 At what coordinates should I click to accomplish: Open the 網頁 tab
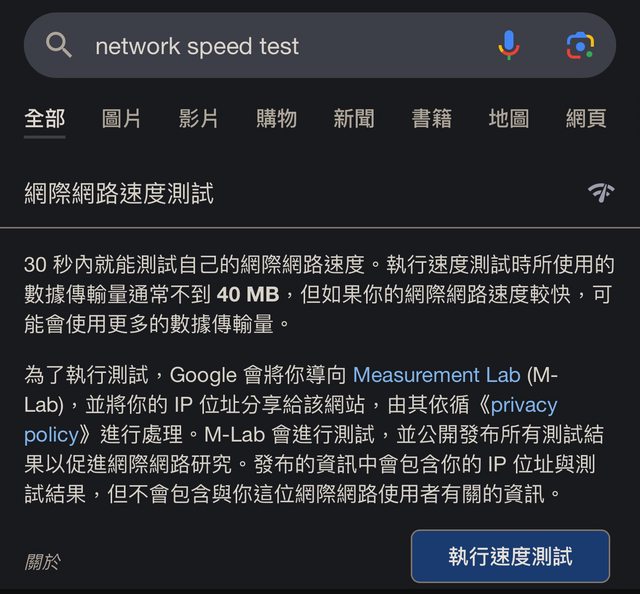586,119
